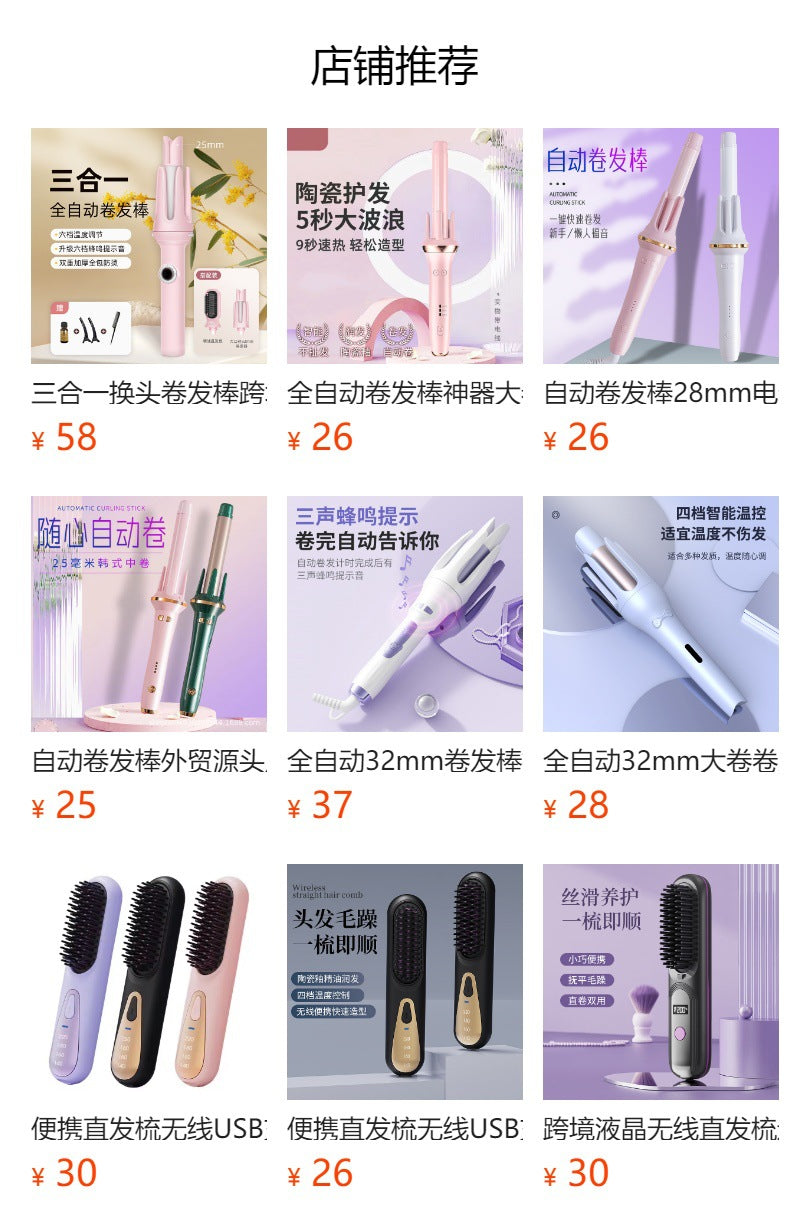Image resolution: width=790 pixels, height=1232 pixels.
Task: Select the 自动卷发棒28mm product card
Action: (x=661, y=246)
